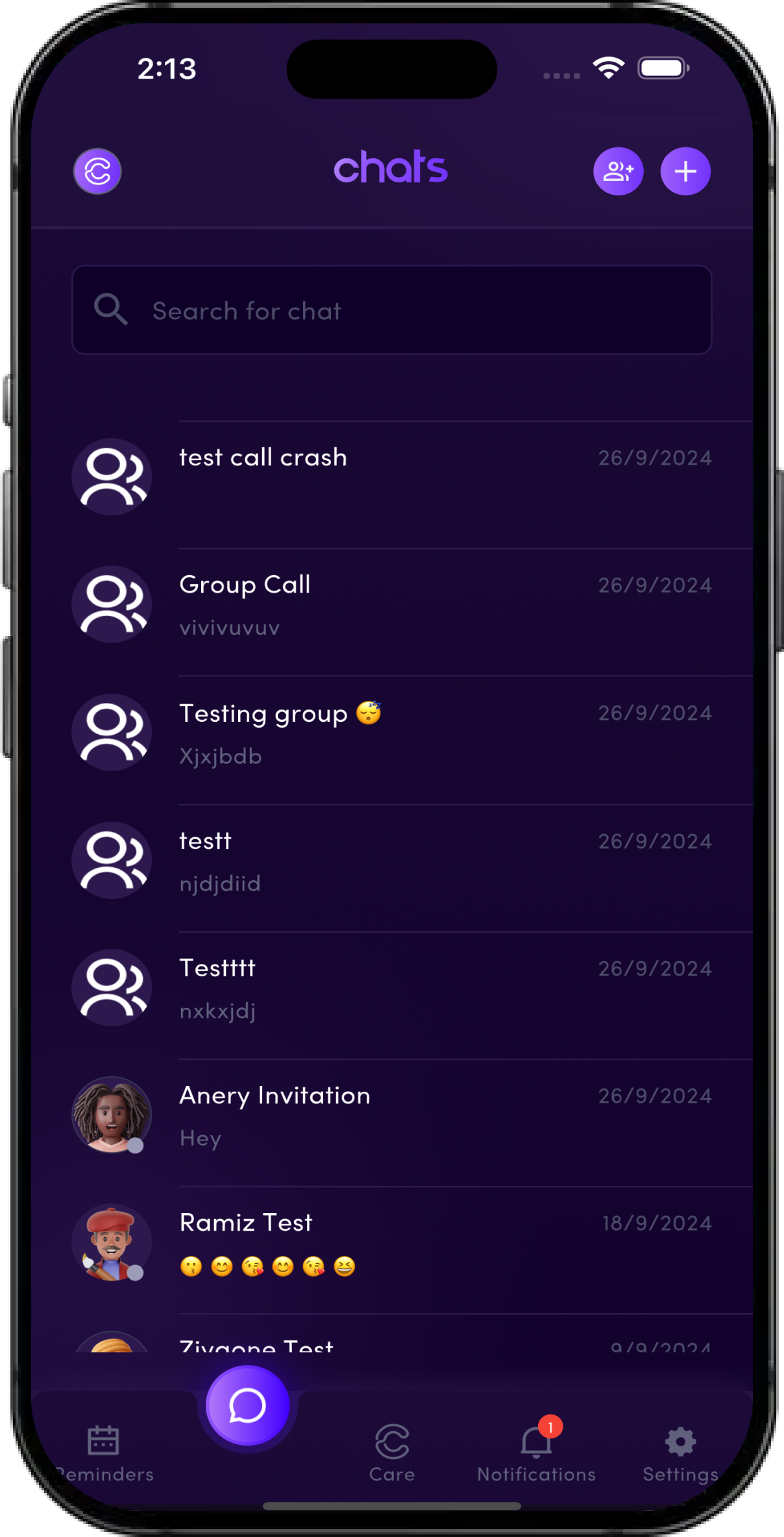The image size is (784, 1537).
Task: Select the chats bubble tab
Action: pyautogui.click(x=247, y=1406)
